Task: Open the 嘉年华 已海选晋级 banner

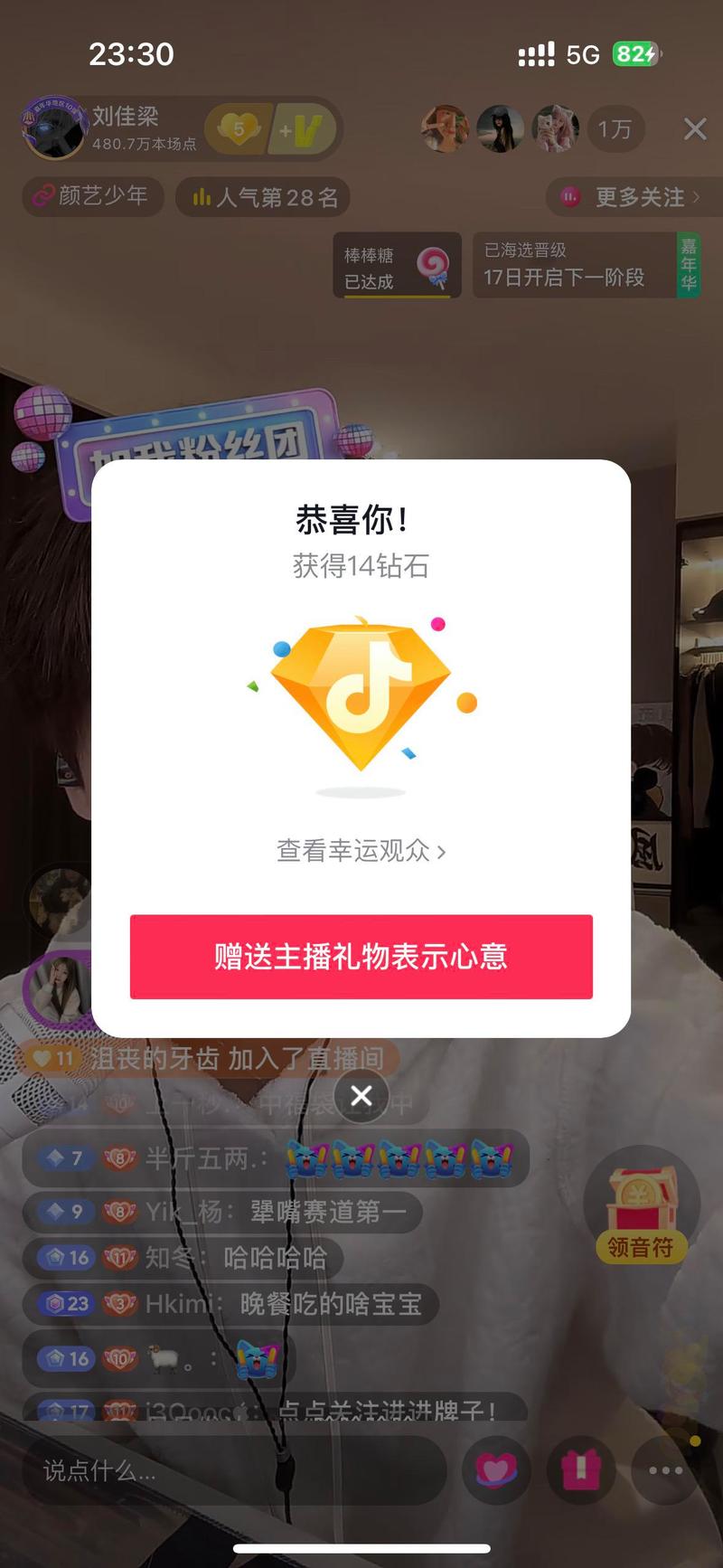Action: click(x=586, y=266)
